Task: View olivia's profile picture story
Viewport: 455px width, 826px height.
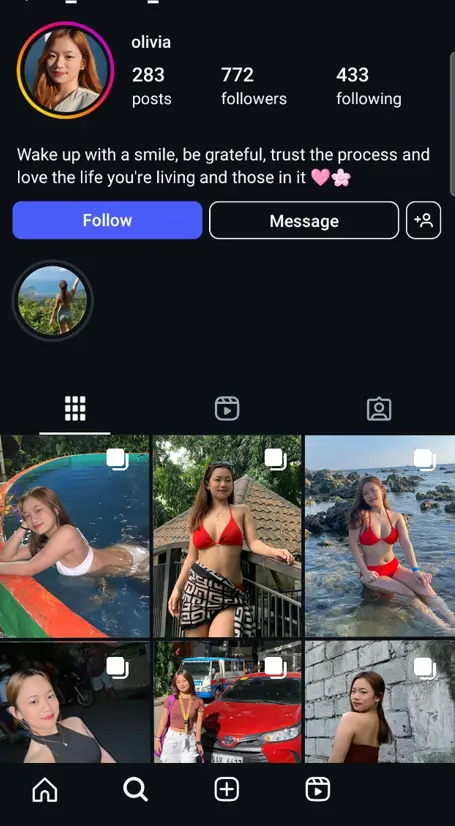Action: 65,70
